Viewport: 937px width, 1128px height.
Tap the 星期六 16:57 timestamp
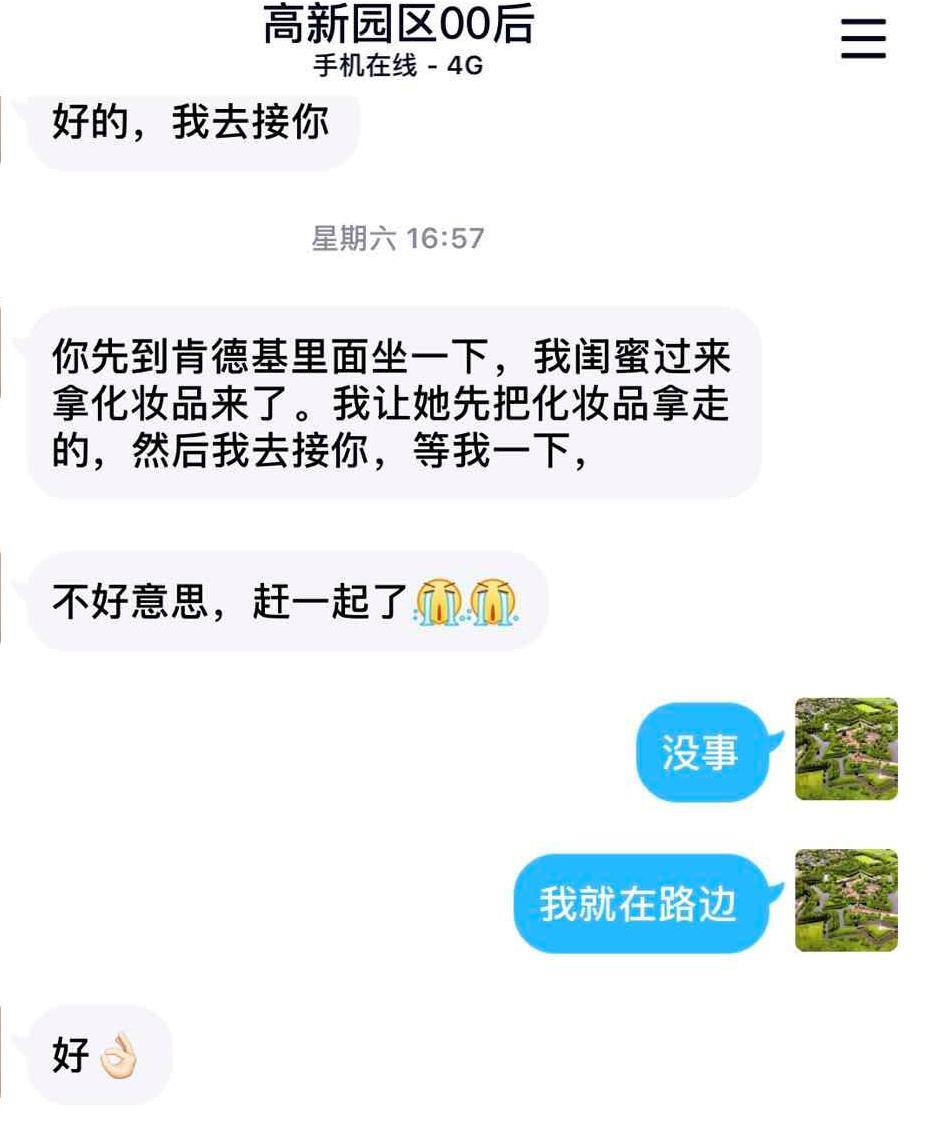pos(395,240)
